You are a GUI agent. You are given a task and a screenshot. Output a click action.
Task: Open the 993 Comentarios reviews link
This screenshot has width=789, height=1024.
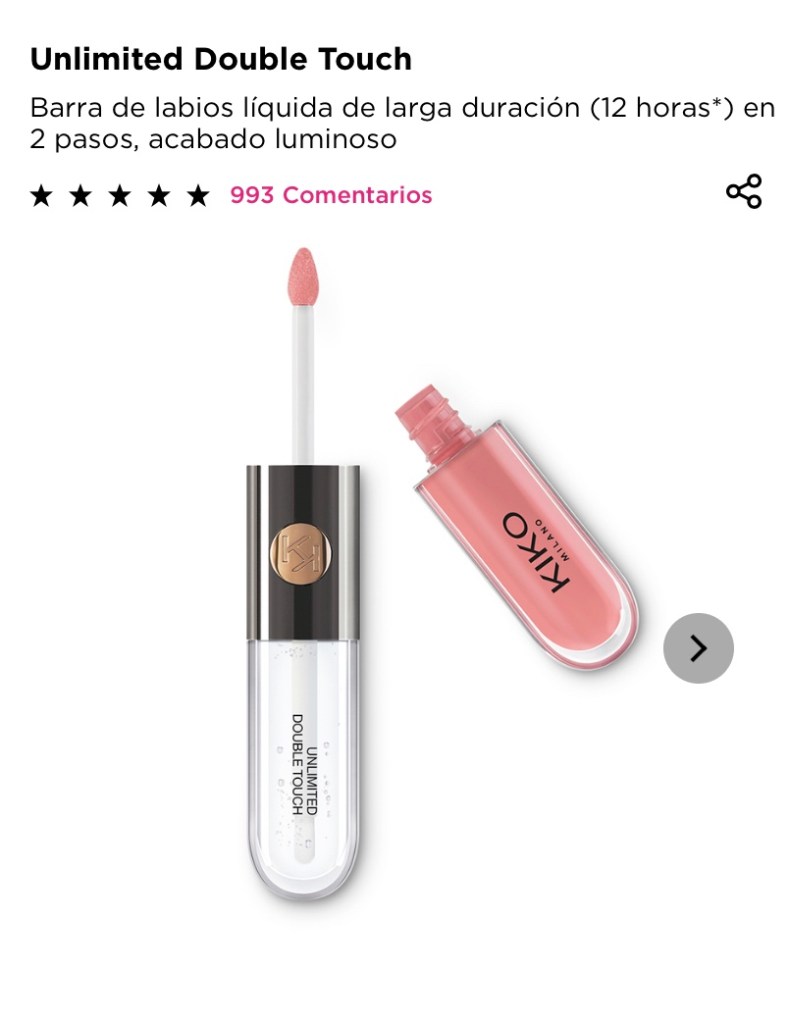(x=331, y=195)
